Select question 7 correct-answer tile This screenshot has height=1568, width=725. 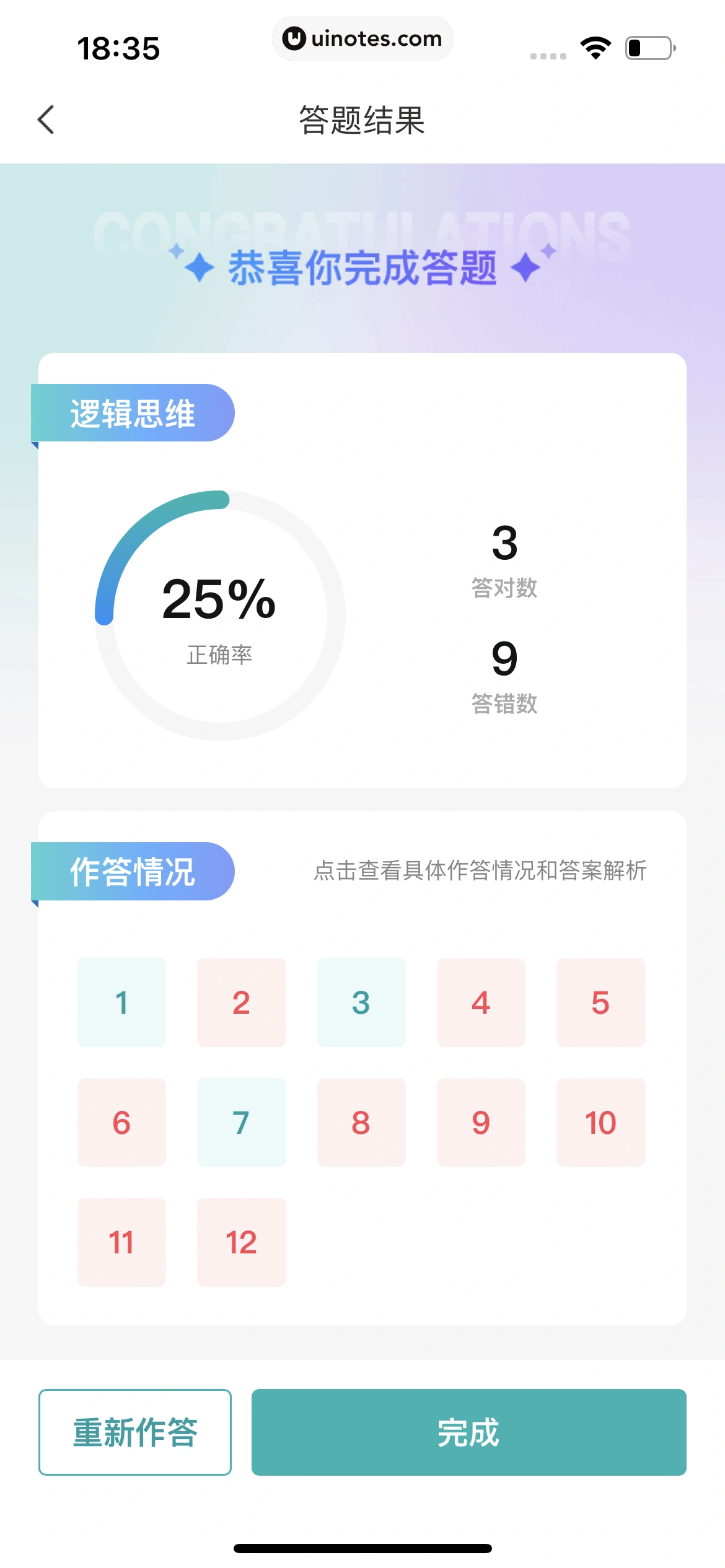(x=241, y=1122)
